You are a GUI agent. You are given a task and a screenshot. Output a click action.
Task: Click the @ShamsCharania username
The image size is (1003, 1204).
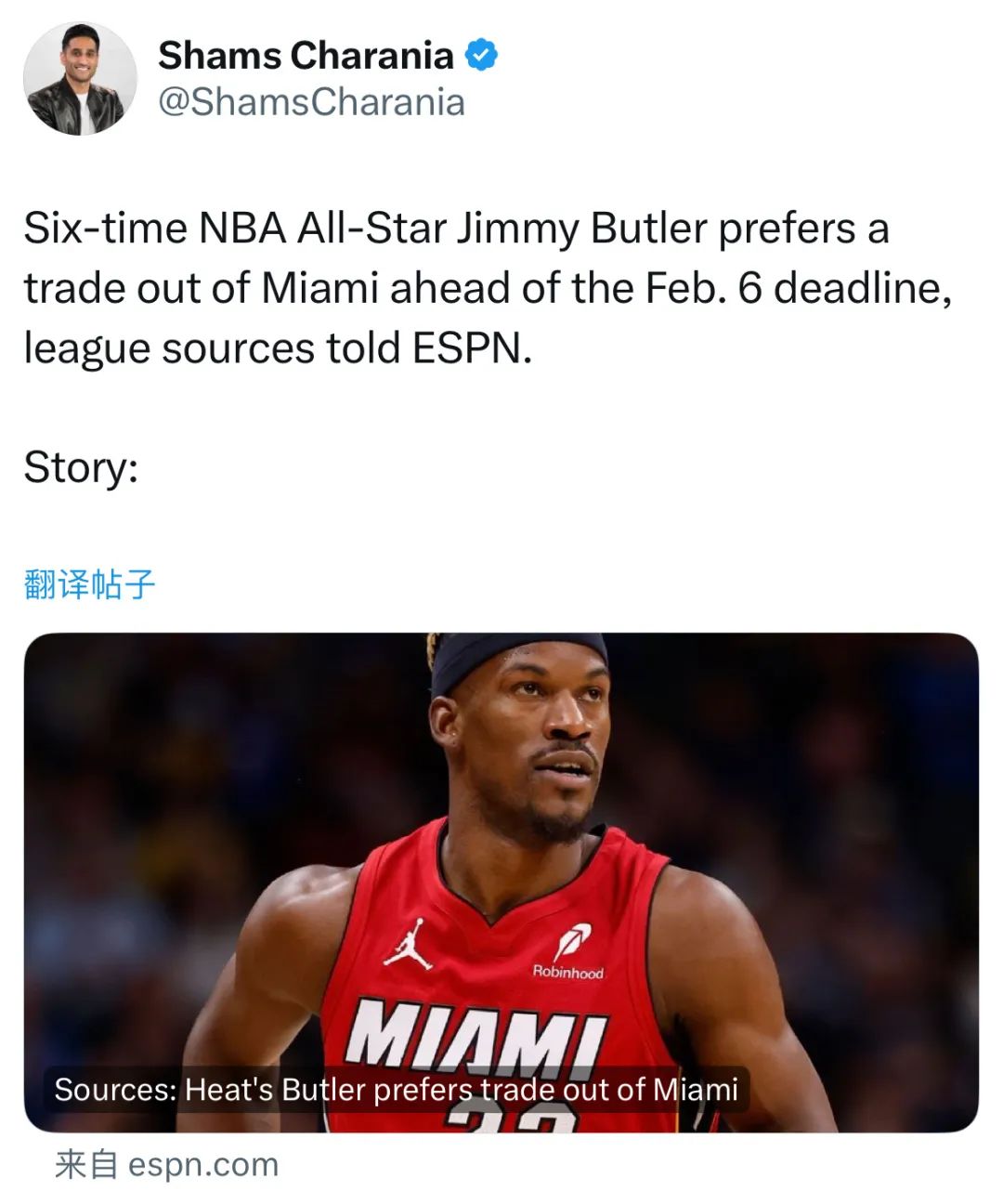[311, 104]
